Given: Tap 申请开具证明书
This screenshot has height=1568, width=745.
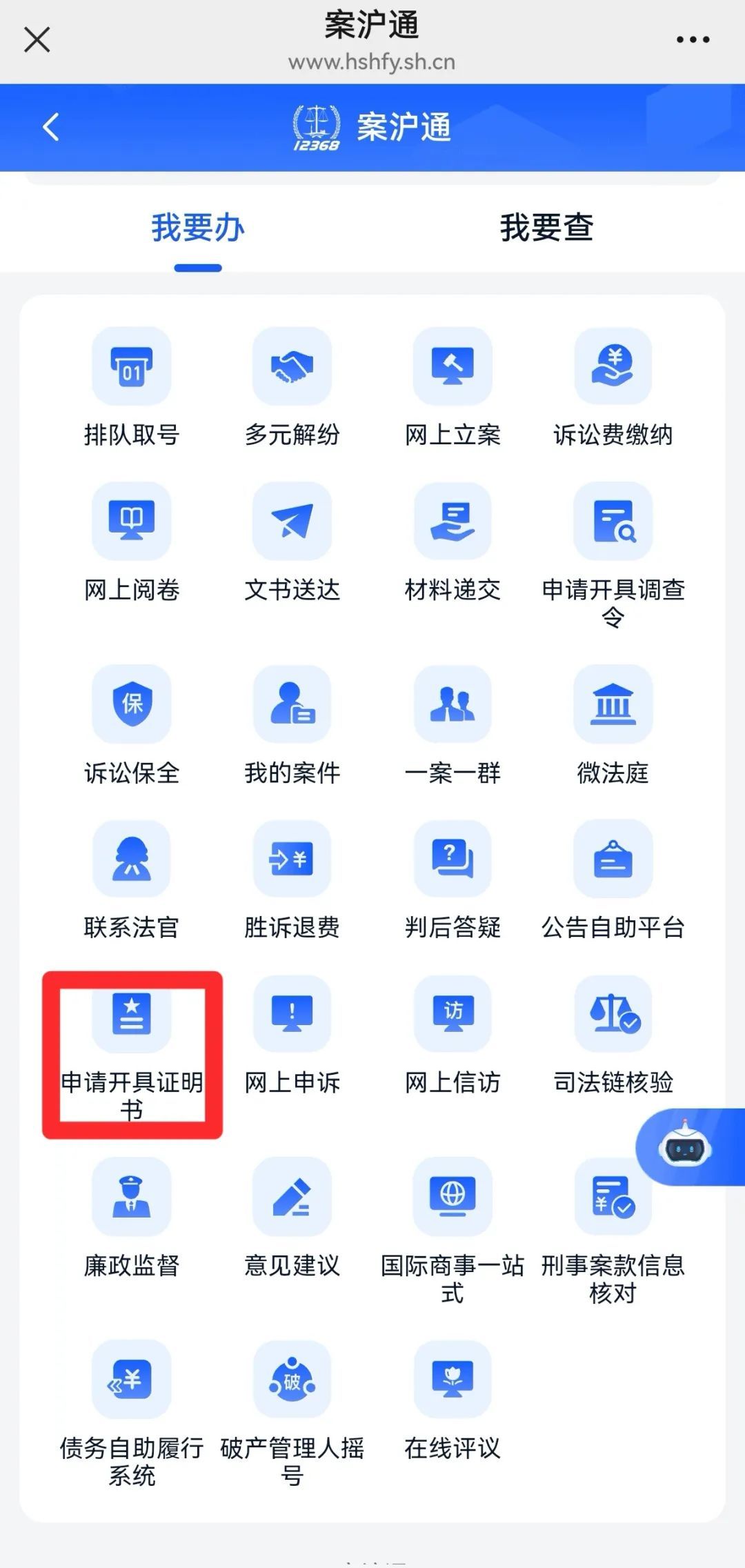Looking at the screenshot, I should [132, 1055].
